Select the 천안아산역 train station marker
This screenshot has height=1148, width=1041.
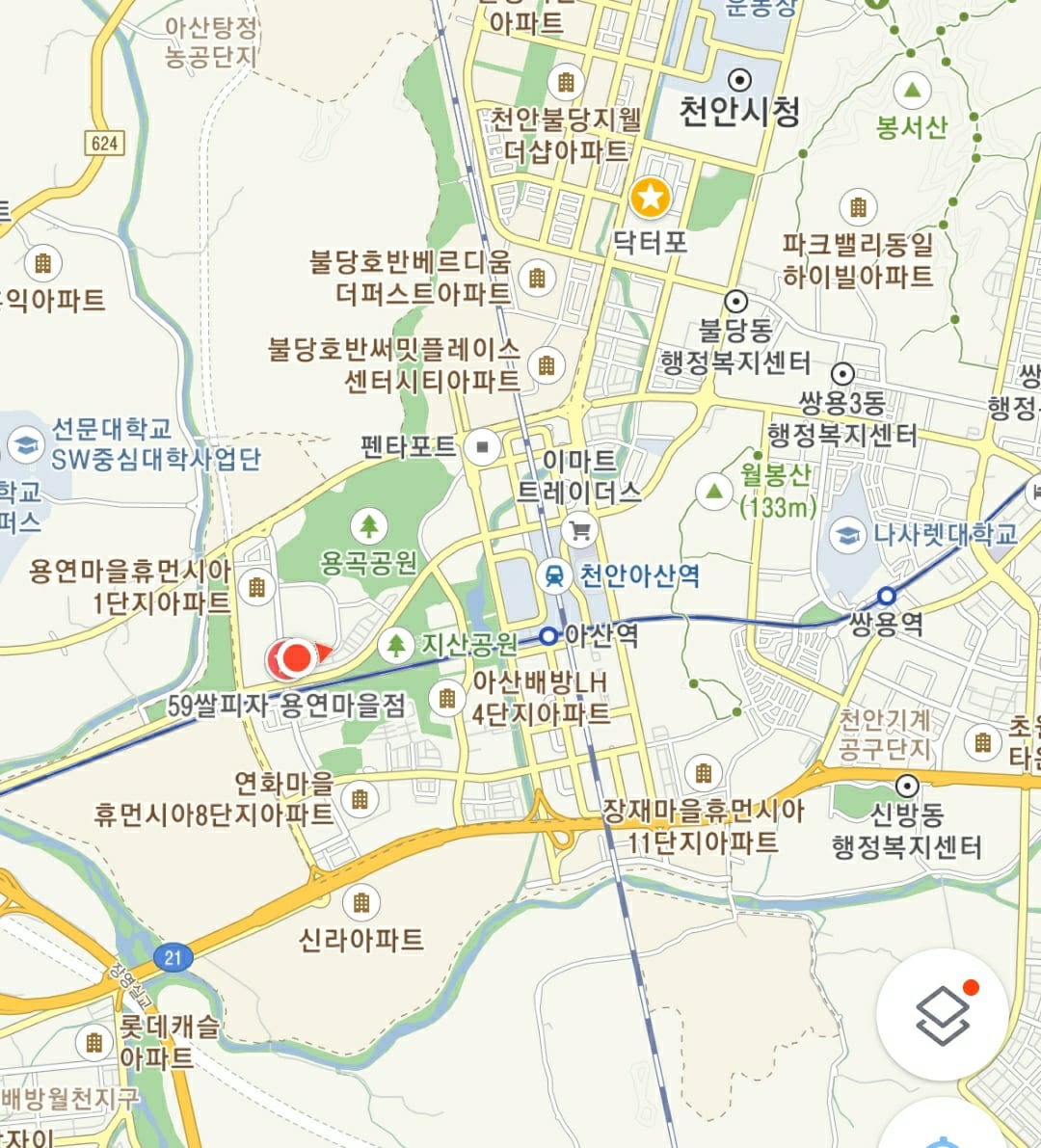[555, 575]
